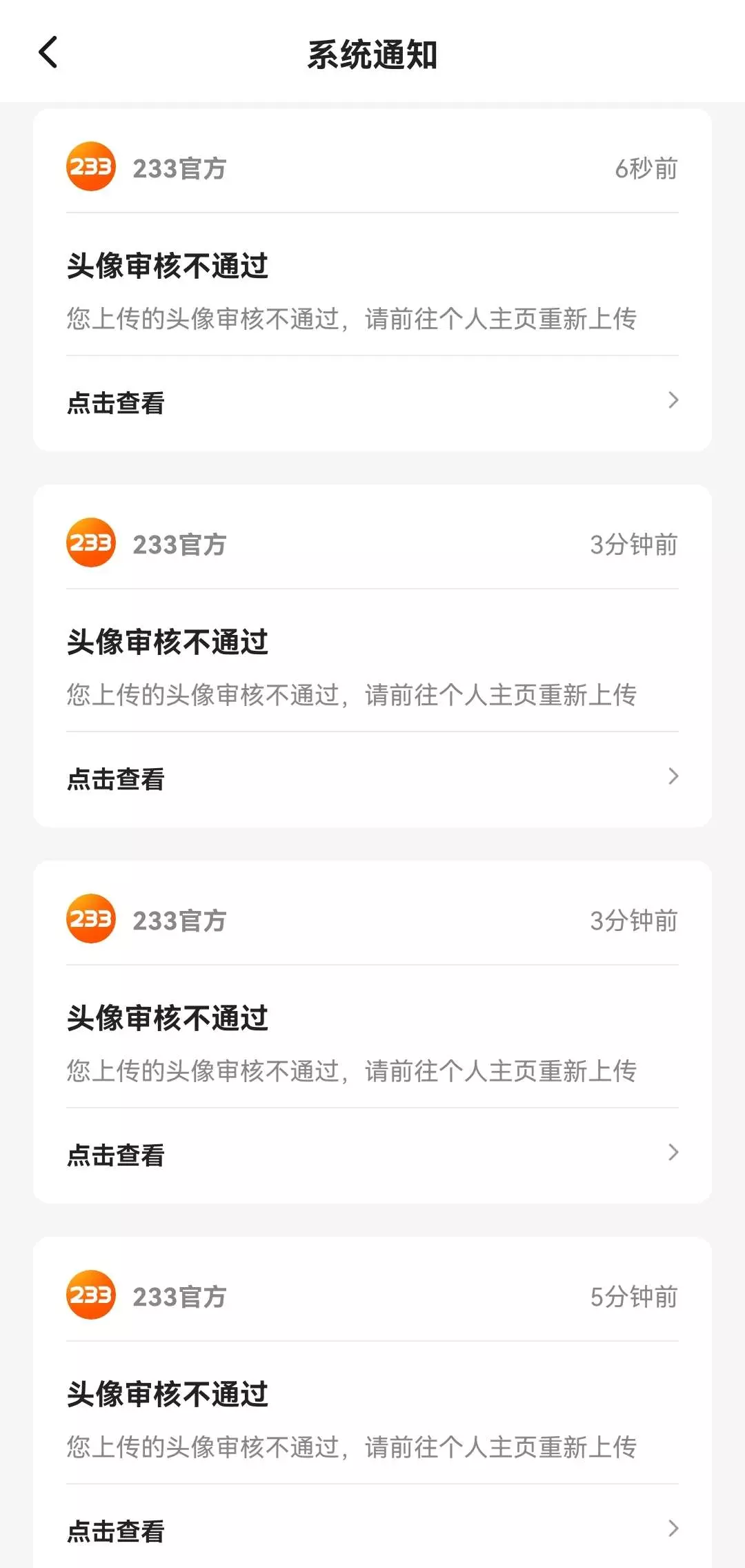
Task: Open 点击查看 on the 5分钟前 notification
Action: (x=372, y=1530)
